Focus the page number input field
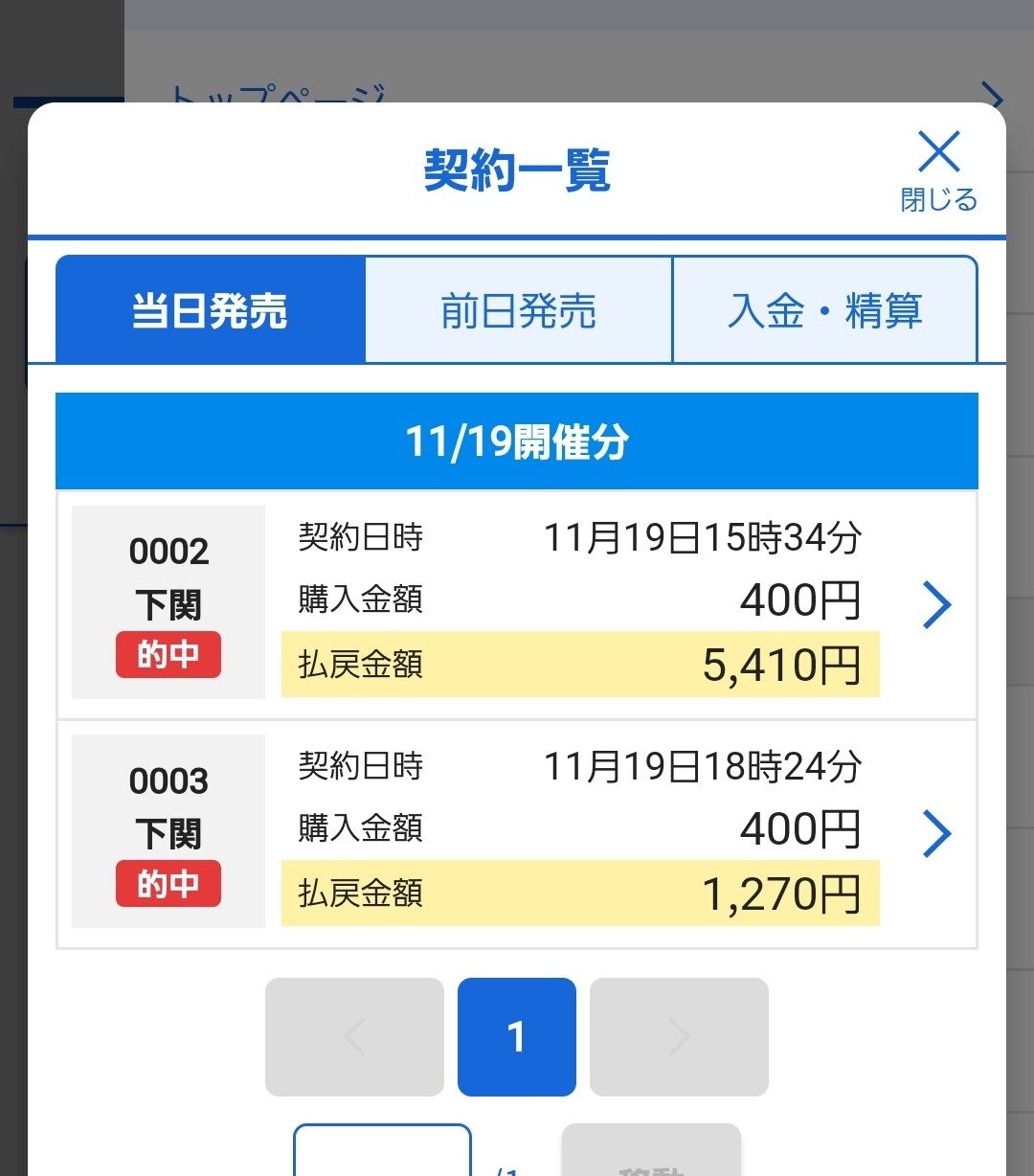The width and height of the screenshot is (1034, 1176). click(x=382, y=1154)
